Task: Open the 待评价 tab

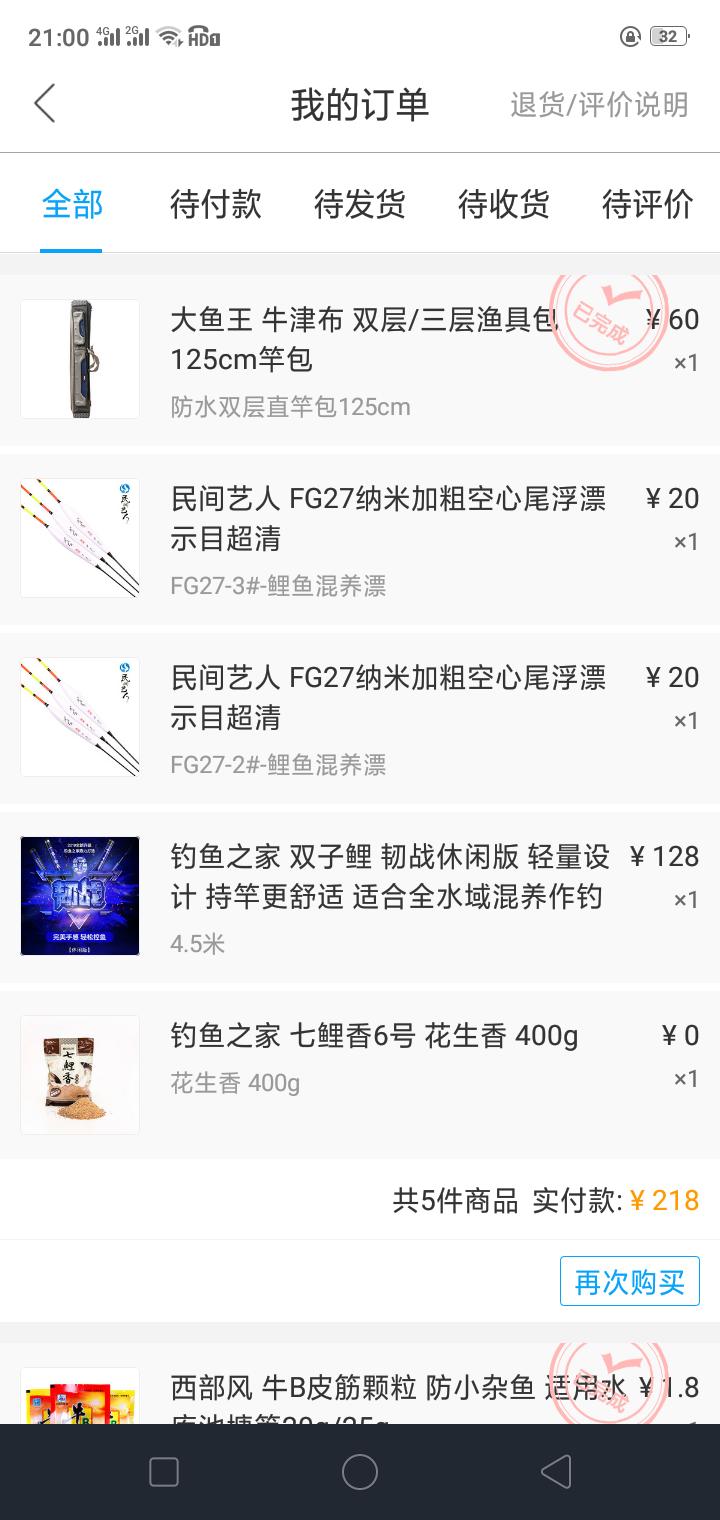Action: [x=646, y=204]
